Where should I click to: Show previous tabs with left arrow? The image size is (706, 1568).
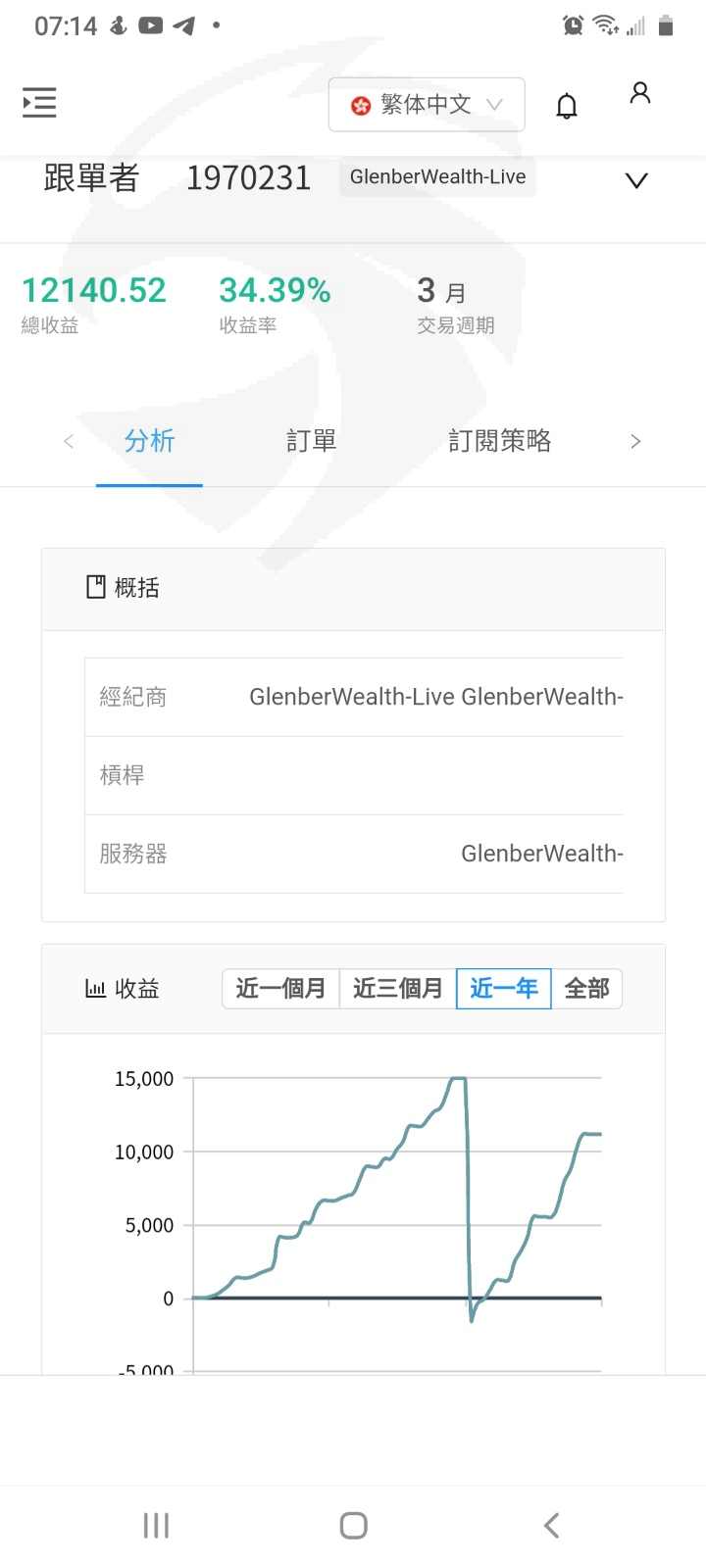pos(69,442)
